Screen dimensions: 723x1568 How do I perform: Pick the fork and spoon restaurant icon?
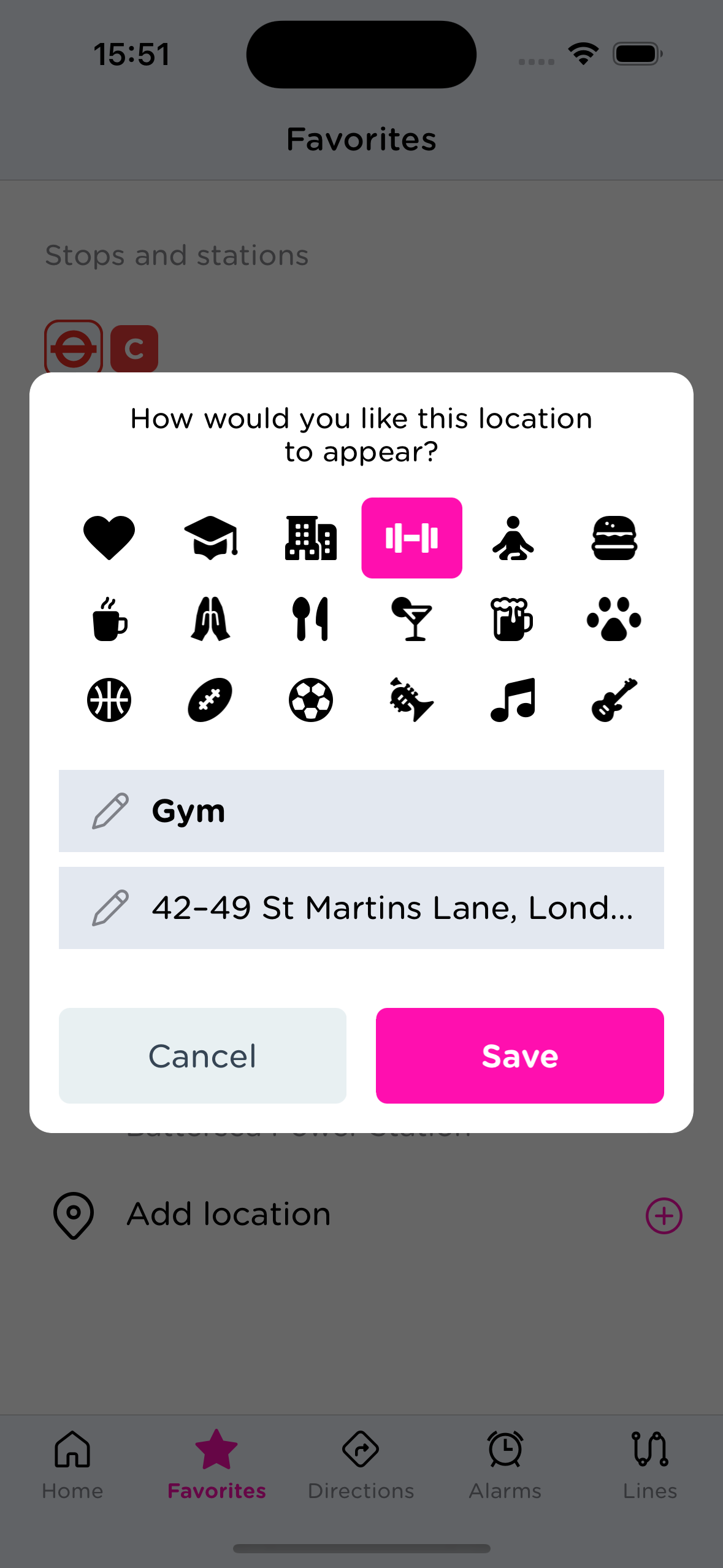[311, 619]
